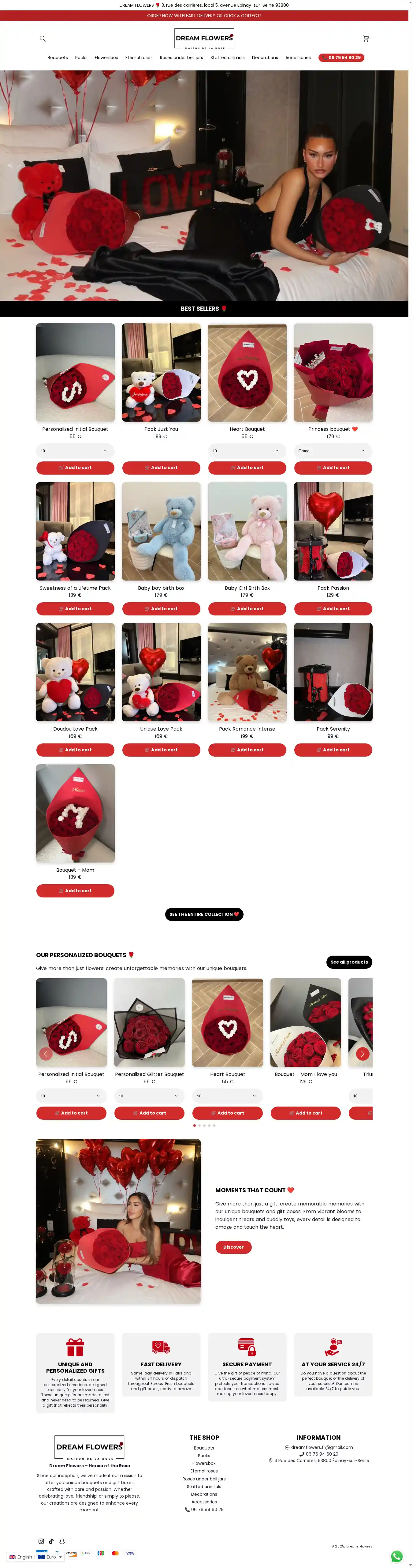Open Roses under bell jars category
The width and height of the screenshot is (413, 1568).
pos(181,58)
